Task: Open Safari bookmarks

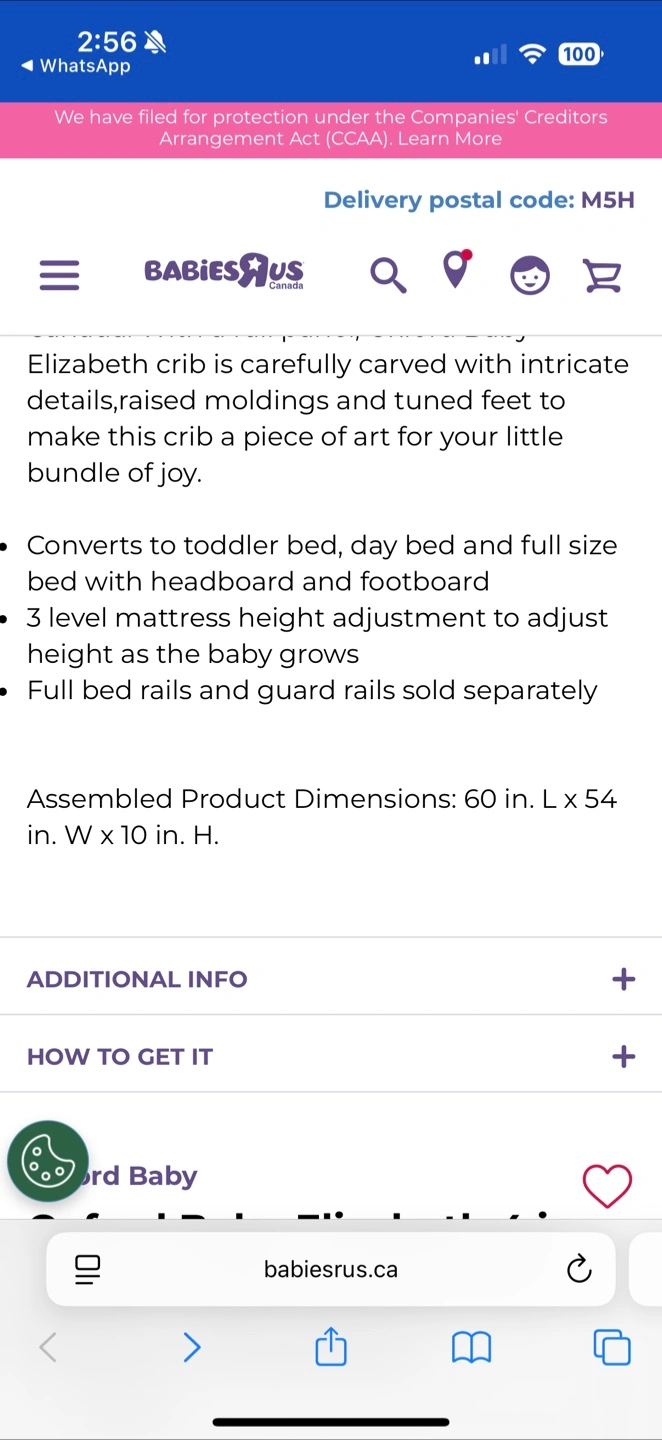Action: (x=471, y=1348)
